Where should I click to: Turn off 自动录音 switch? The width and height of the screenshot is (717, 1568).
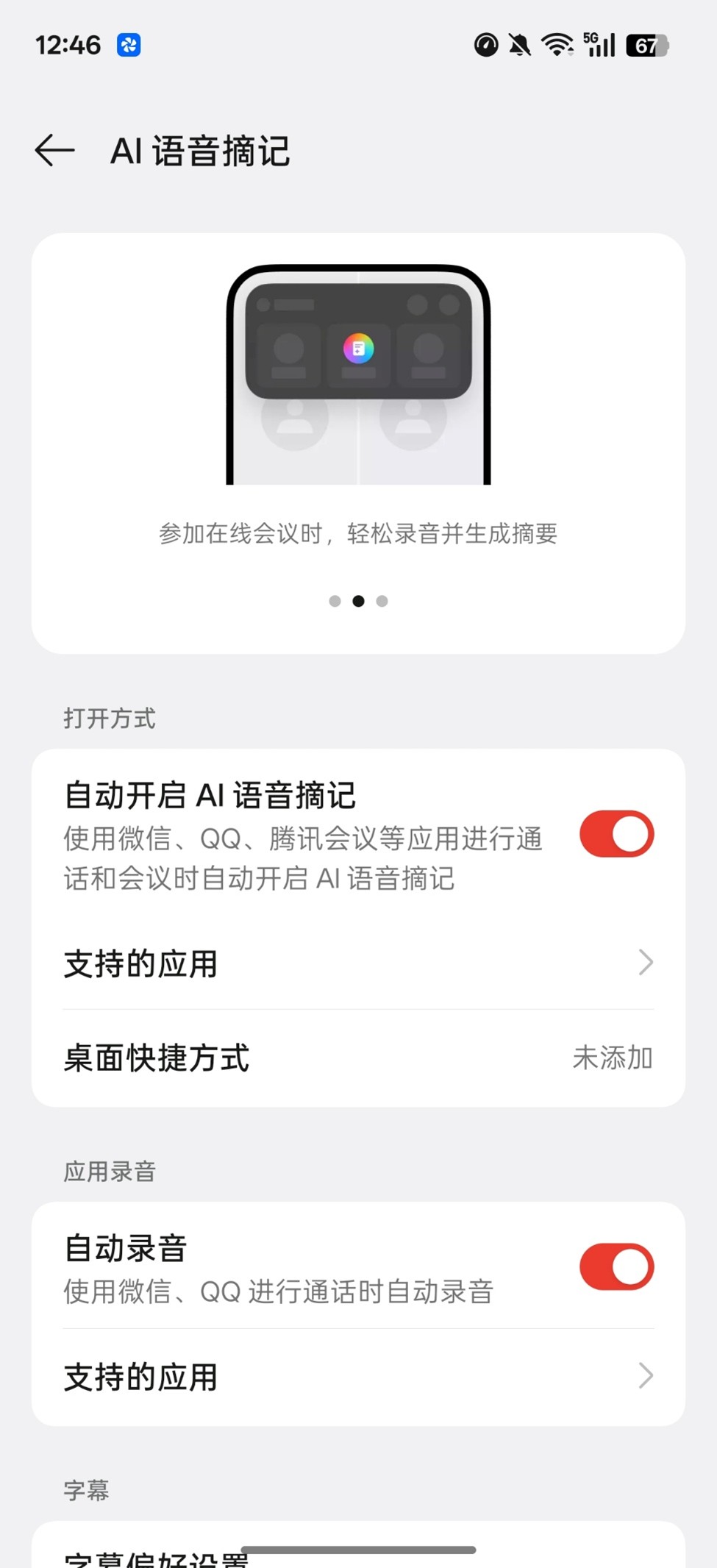pos(616,1266)
